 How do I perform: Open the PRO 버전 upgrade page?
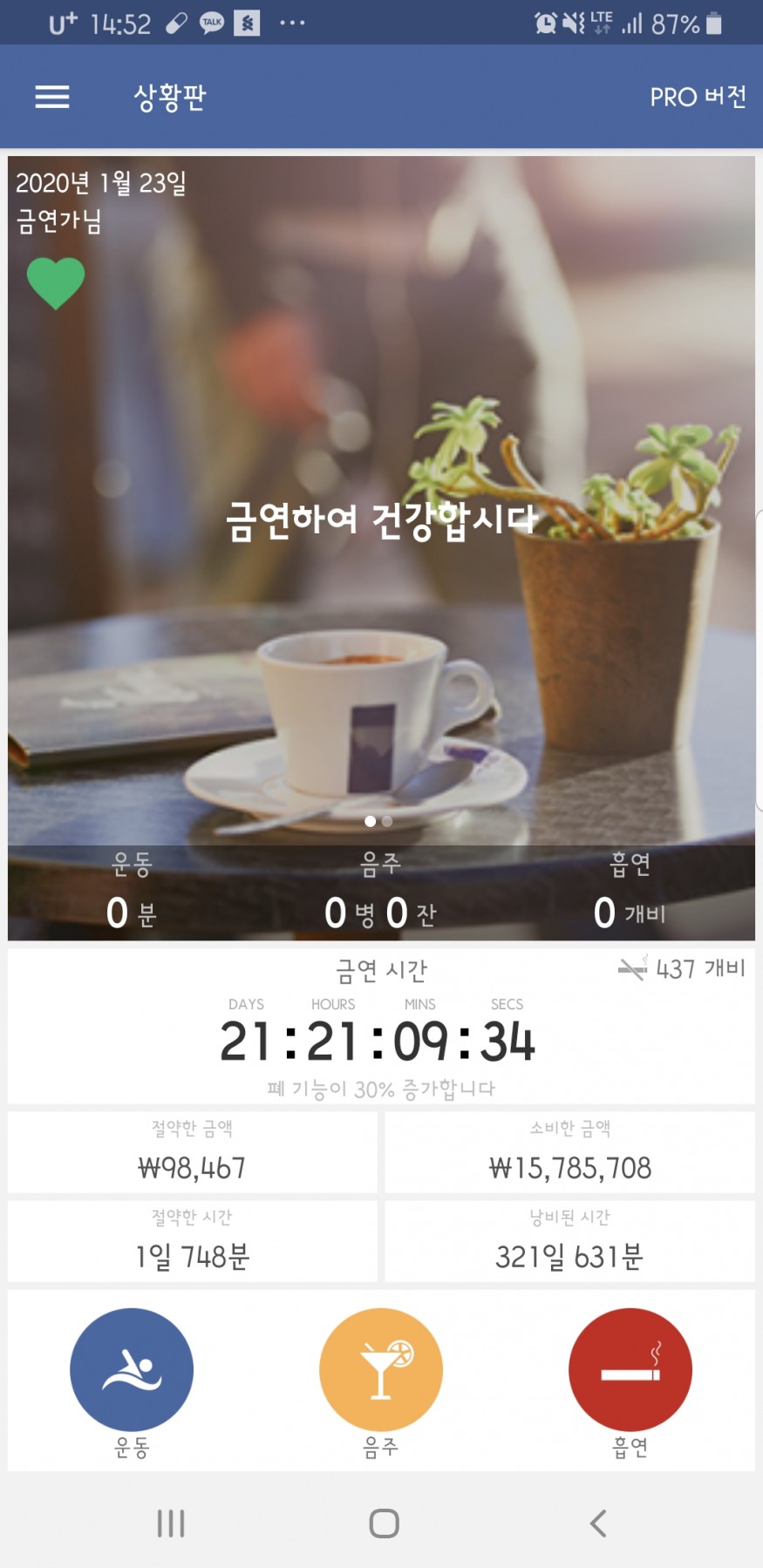point(698,97)
